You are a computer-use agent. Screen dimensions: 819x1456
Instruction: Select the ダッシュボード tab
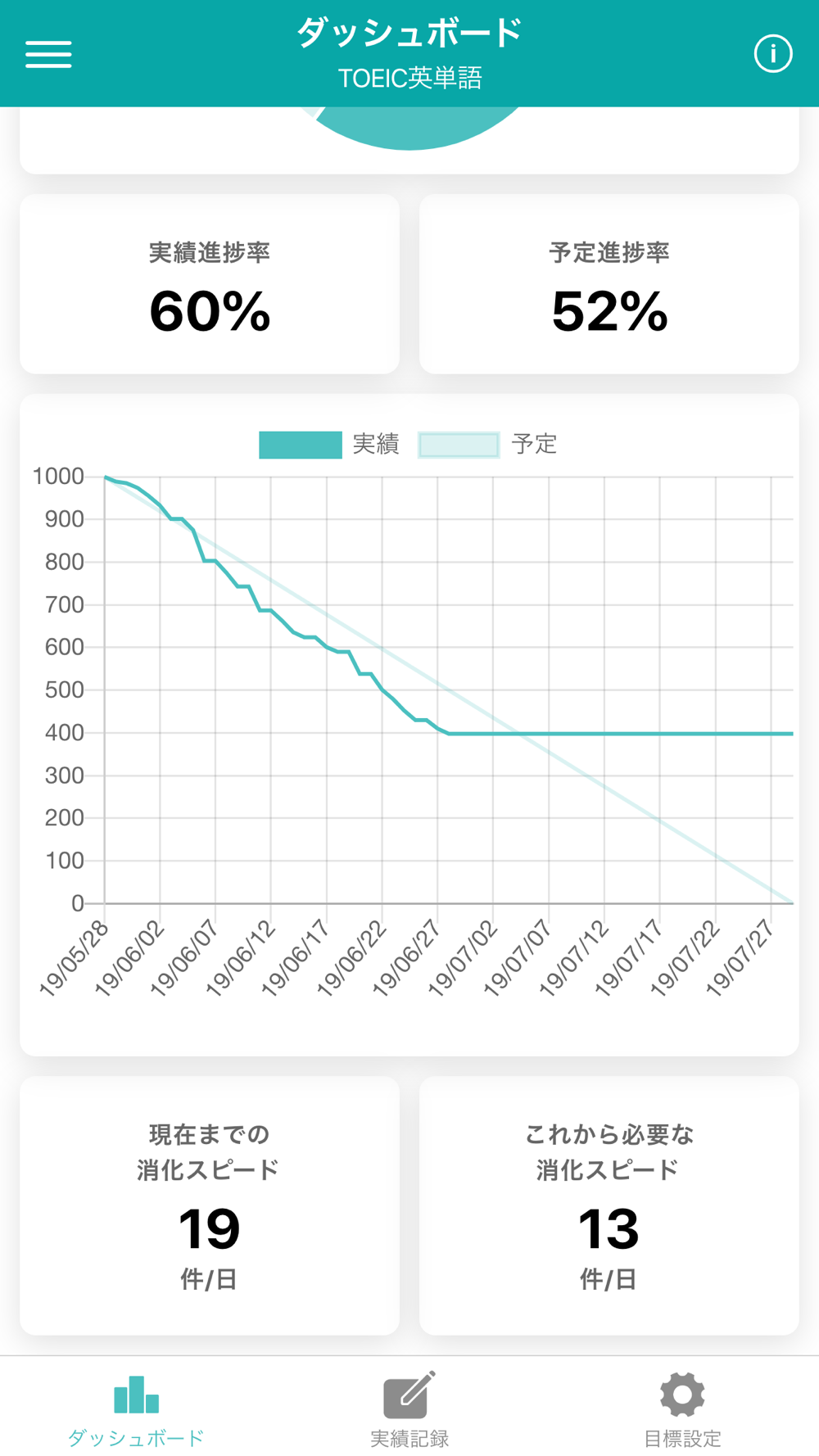(136, 1409)
